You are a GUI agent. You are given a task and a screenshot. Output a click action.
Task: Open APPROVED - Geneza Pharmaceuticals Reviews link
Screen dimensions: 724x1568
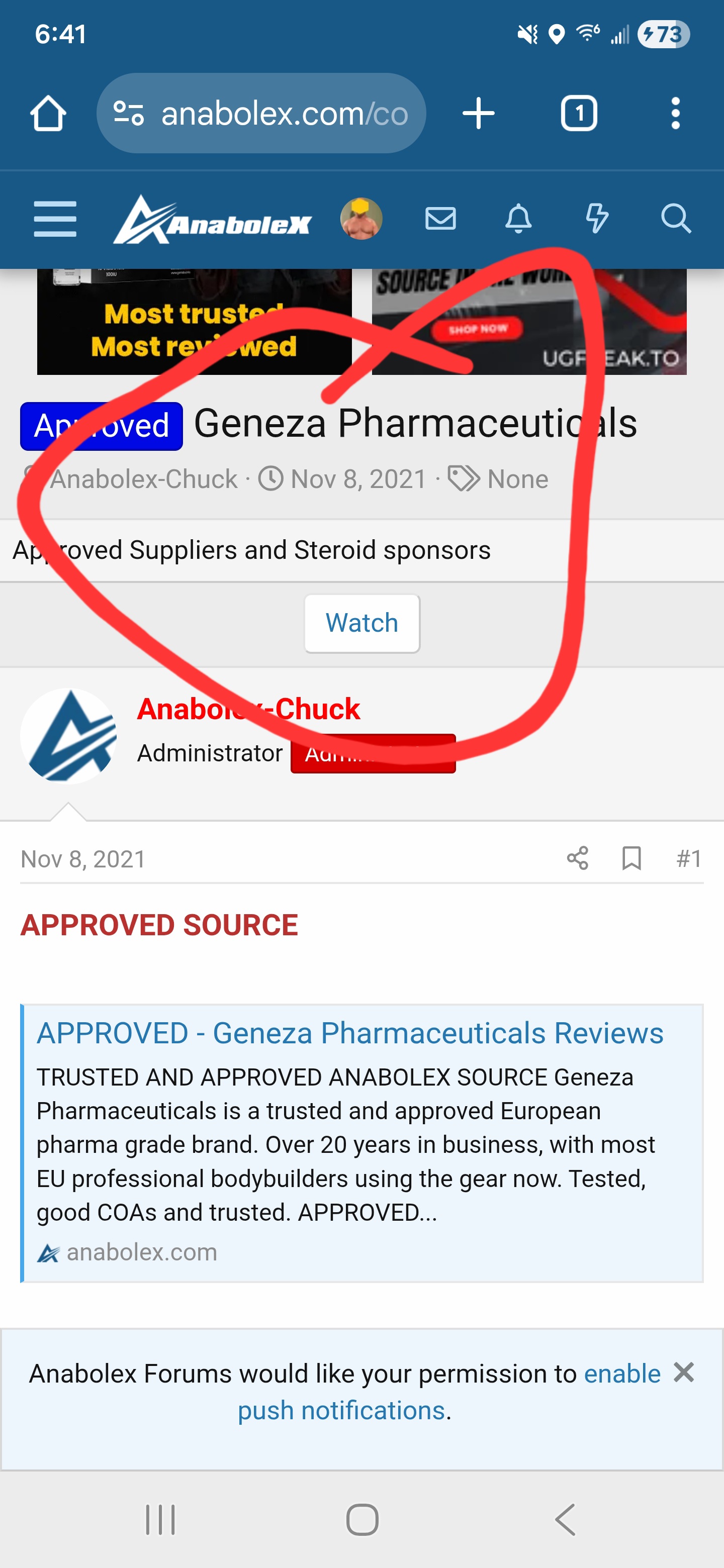click(x=349, y=1033)
